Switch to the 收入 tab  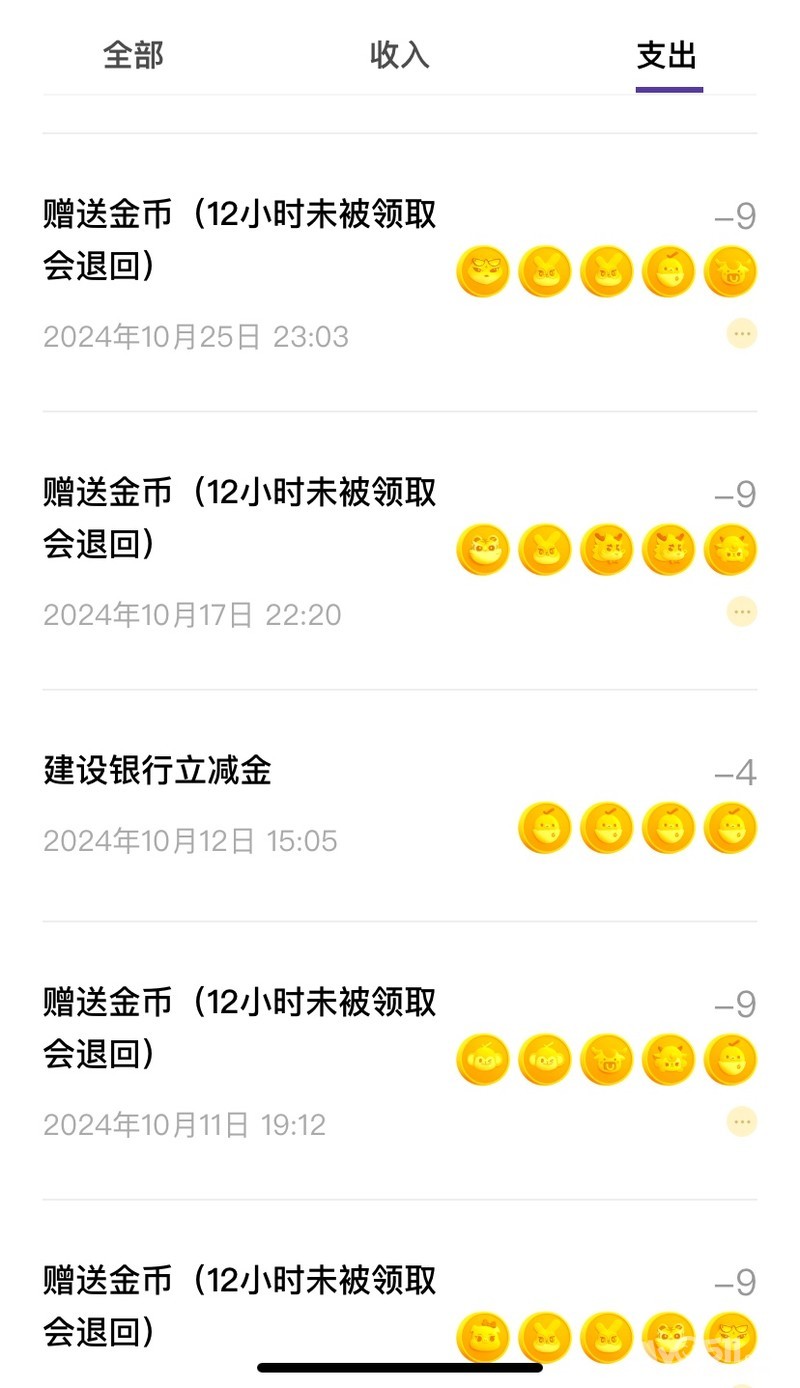coord(399,55)
